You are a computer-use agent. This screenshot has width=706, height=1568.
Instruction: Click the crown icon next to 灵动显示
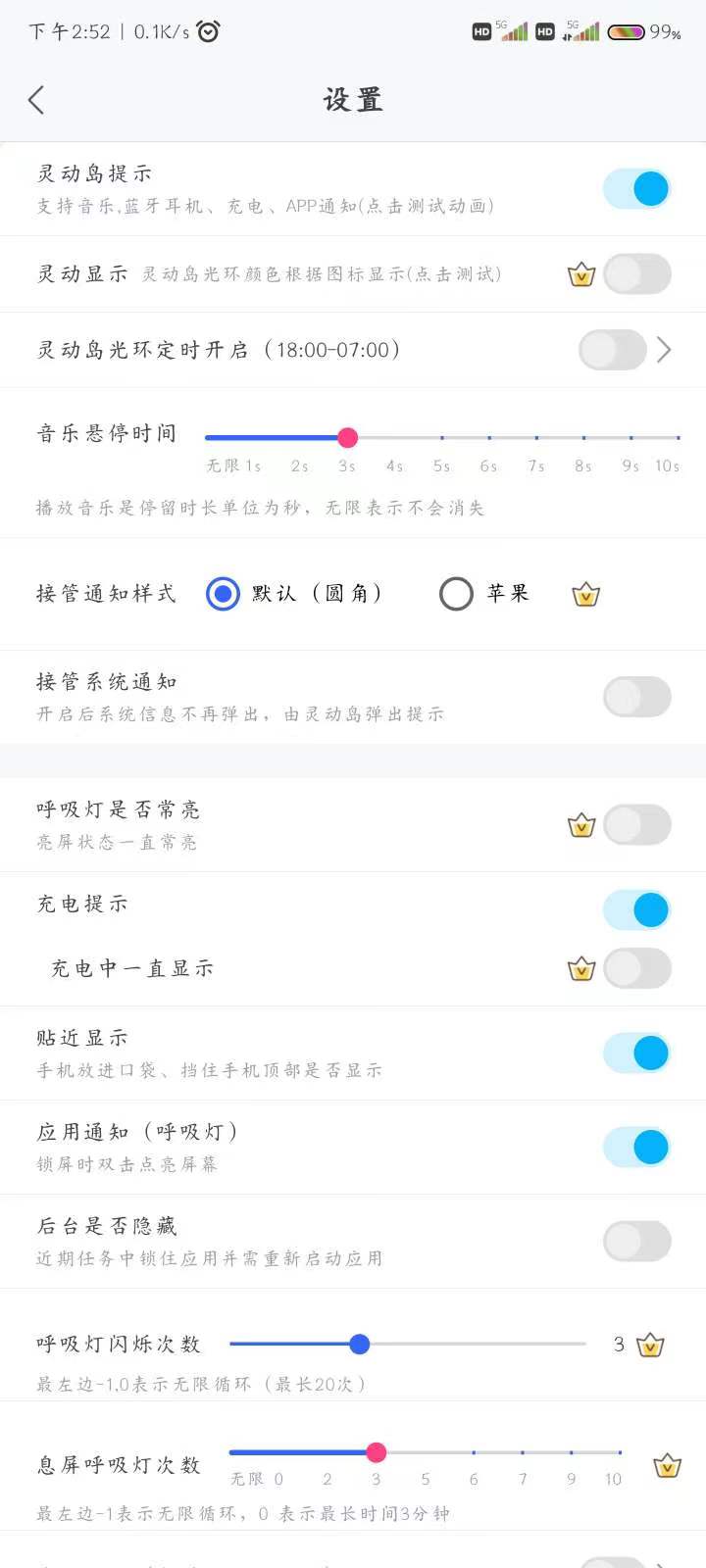pos(580,274)
